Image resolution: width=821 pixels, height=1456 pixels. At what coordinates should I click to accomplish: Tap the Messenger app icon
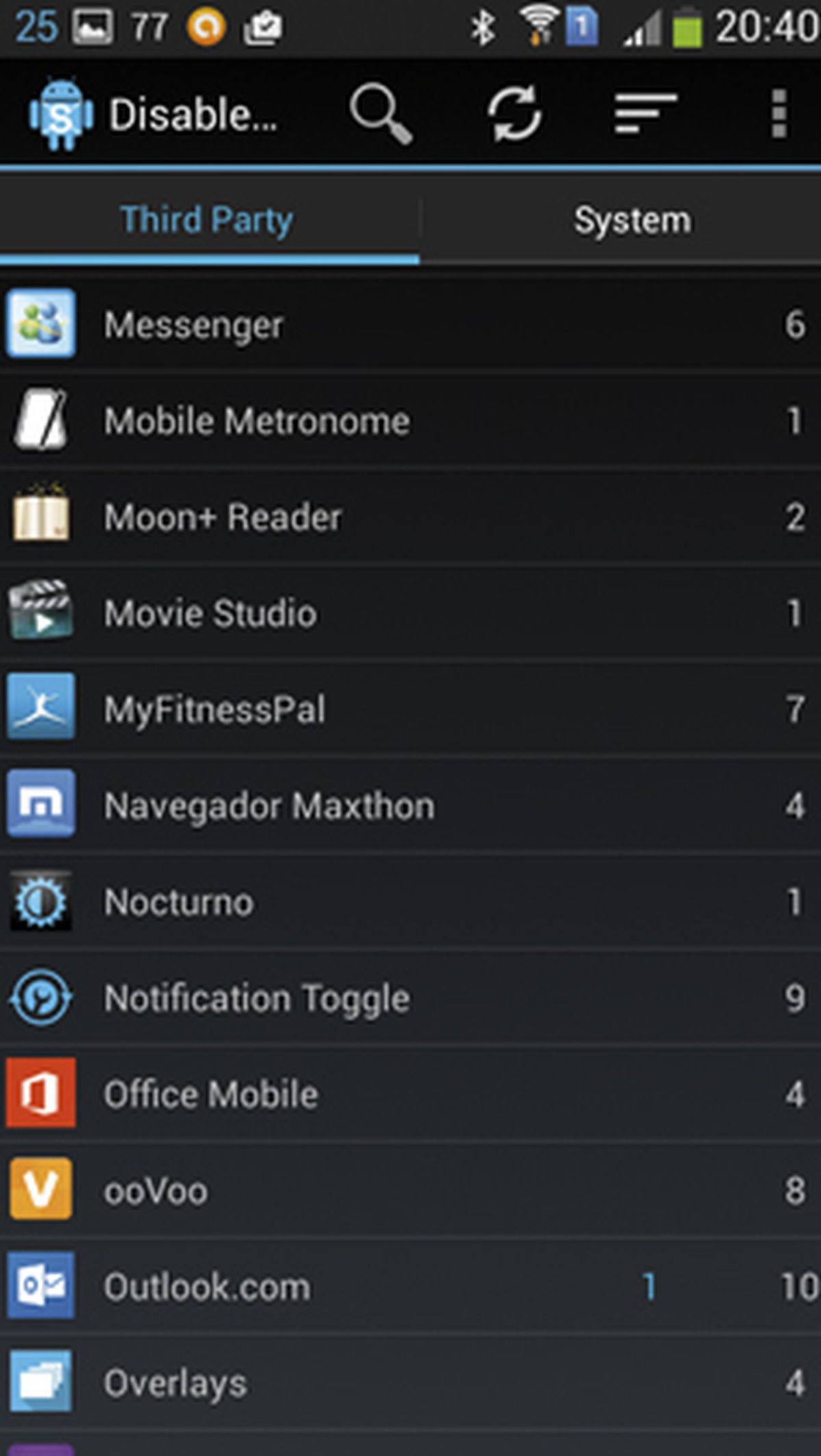pos(40,324)
